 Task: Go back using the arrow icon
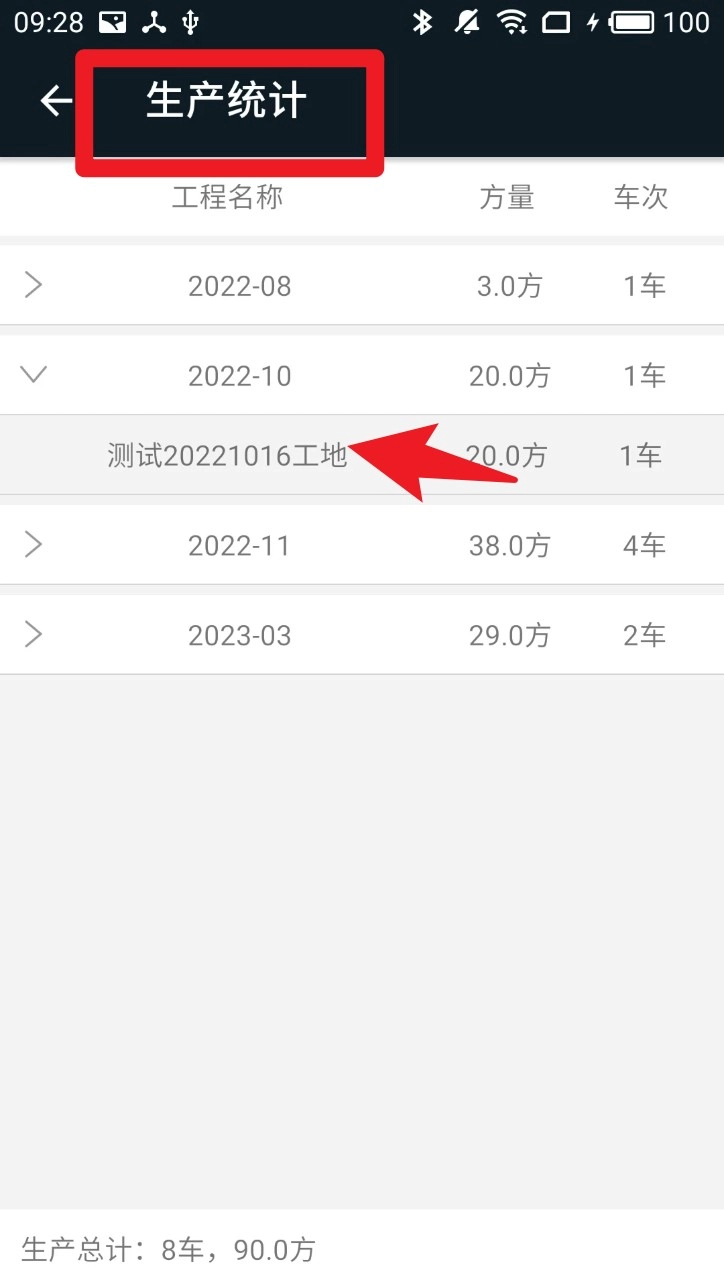pyautogui.click(x=55, y=101)
